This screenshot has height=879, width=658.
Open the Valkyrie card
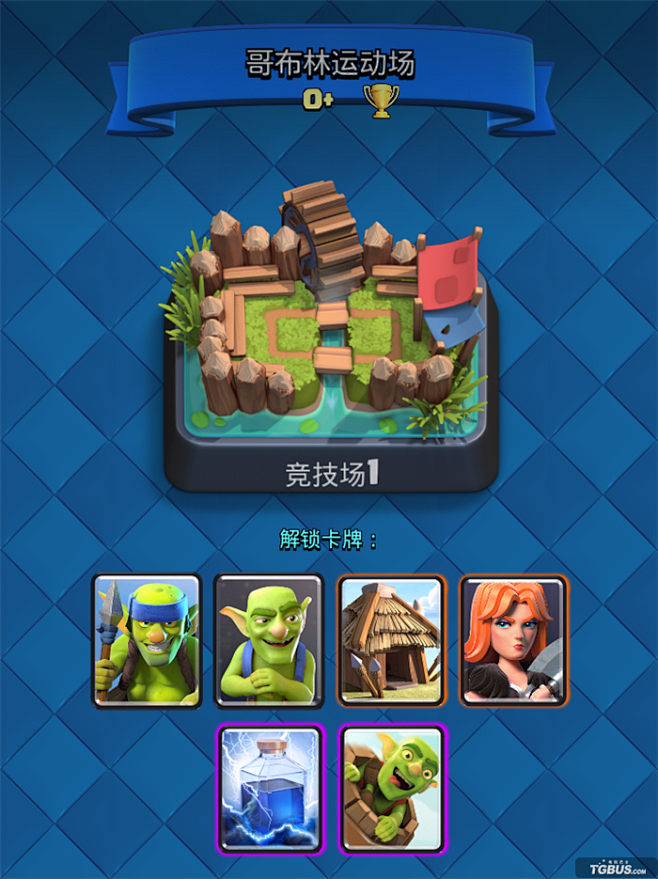pos(513,640)
